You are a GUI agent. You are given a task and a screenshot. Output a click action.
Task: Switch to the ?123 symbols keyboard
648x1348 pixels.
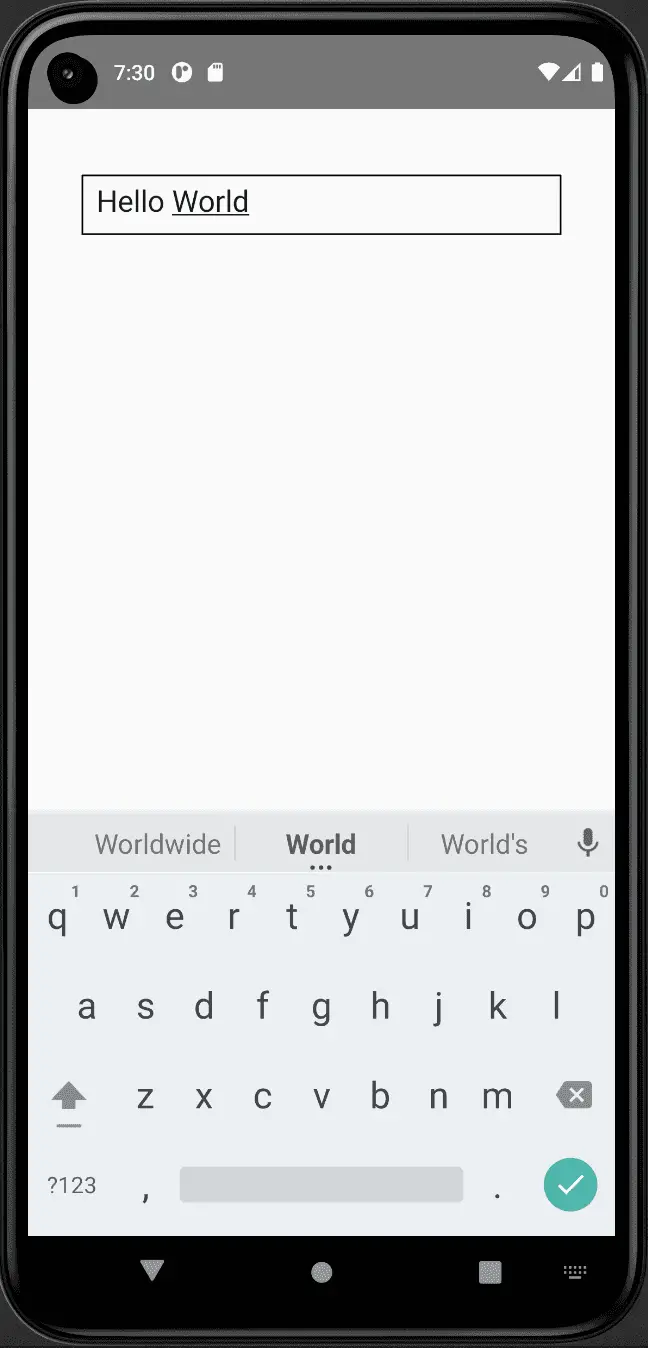[x=72, y=1185]
